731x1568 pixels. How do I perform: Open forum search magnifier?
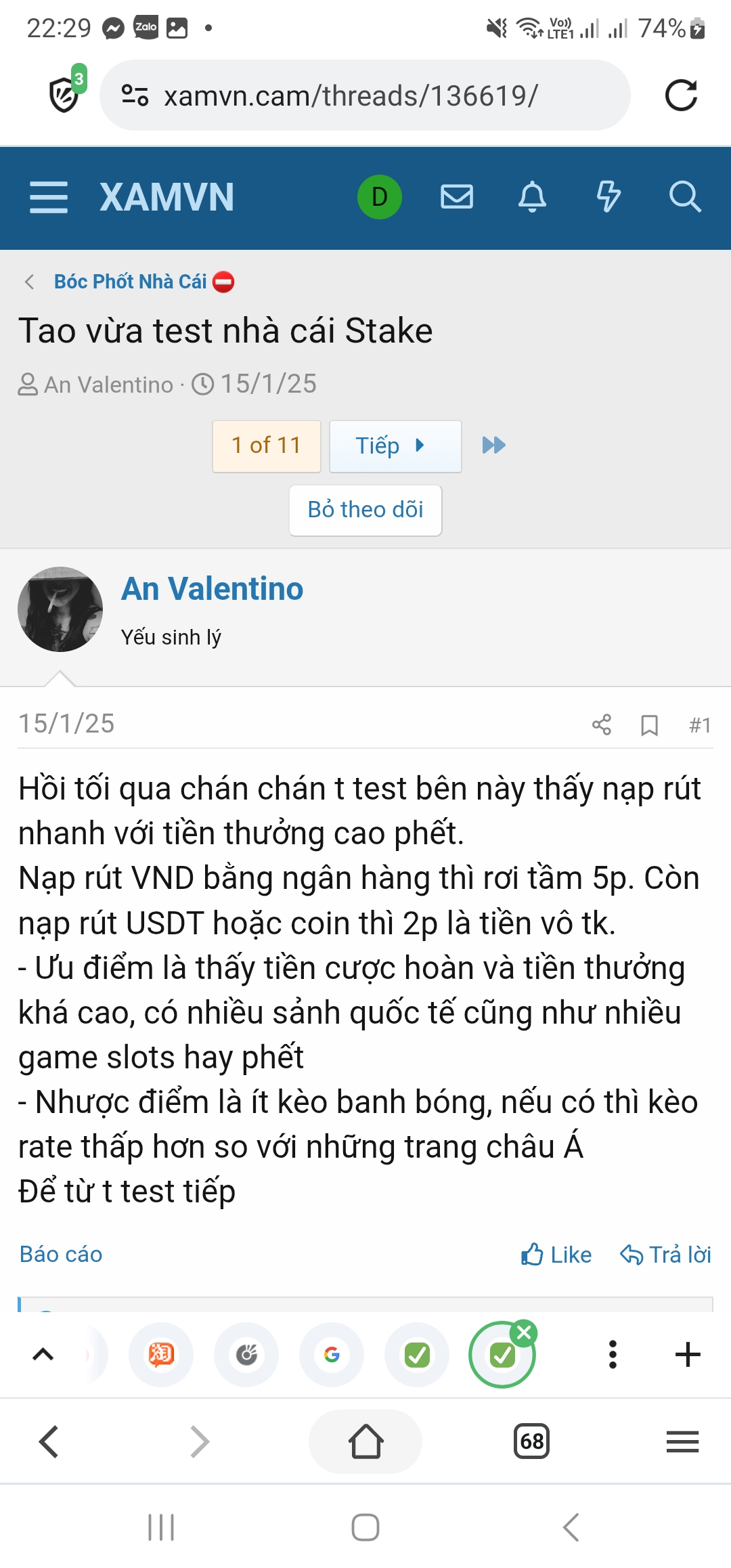coord(684,197)
